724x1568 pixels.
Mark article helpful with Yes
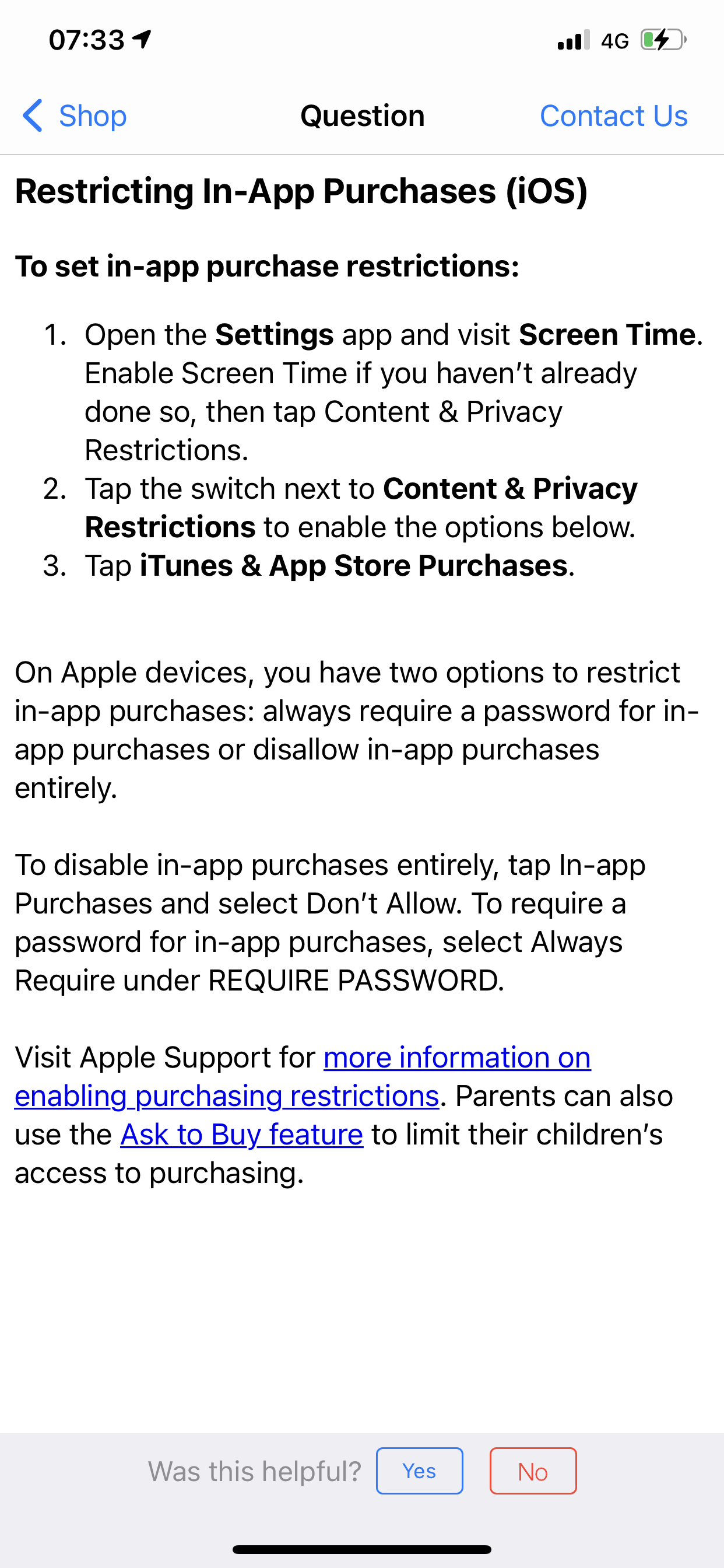pyautogui.click(x=419, y=1471)
